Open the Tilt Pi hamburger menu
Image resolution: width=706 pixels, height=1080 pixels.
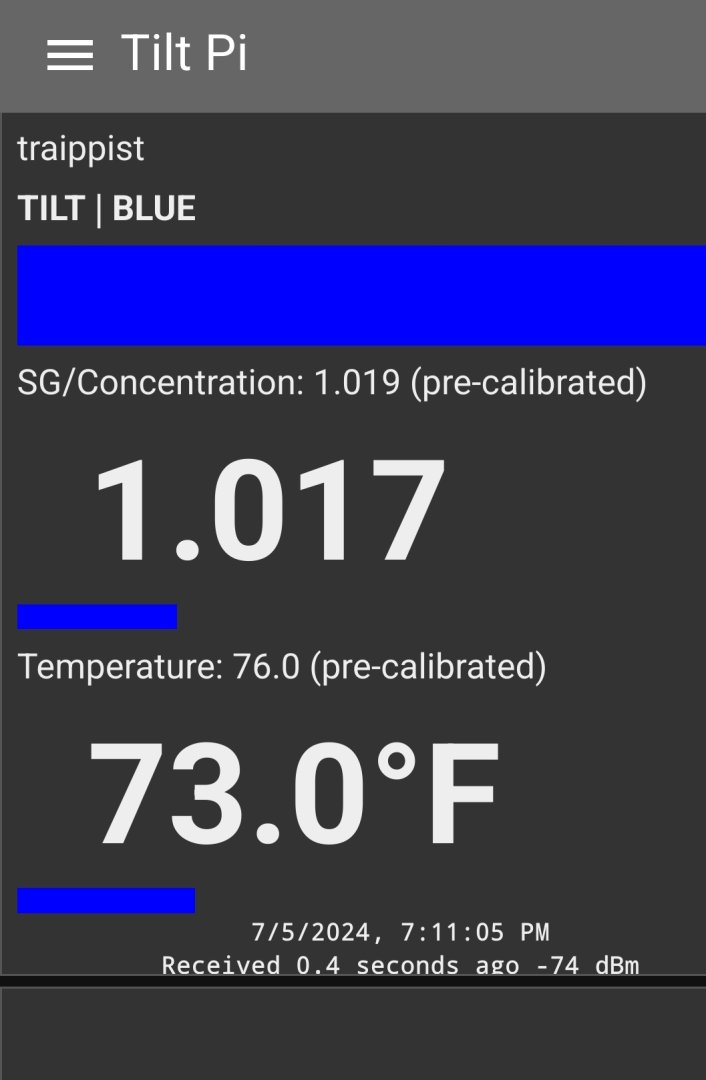pos(70,55)
